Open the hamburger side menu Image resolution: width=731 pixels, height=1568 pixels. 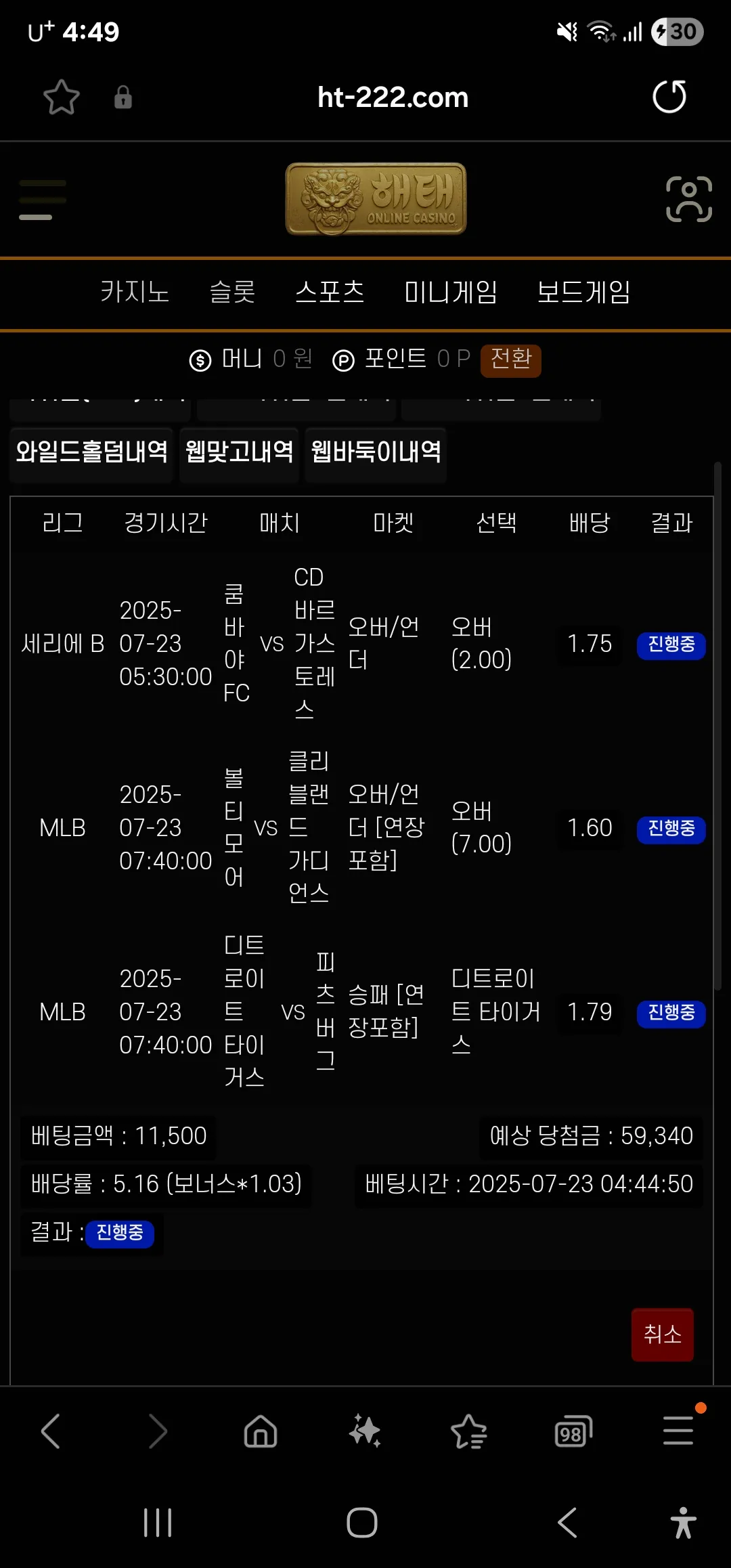[x=42, y=200]
